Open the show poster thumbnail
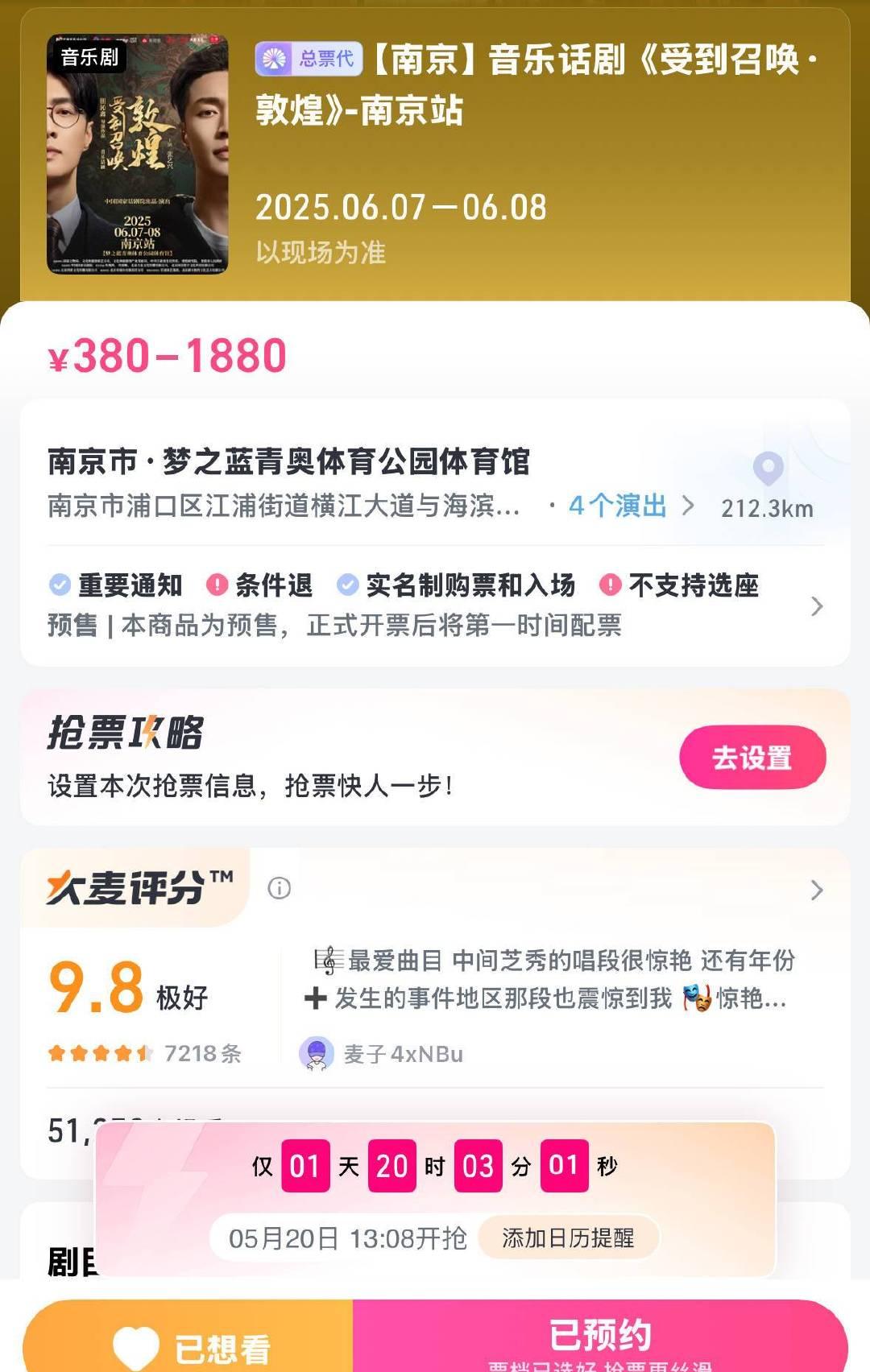This screenshot has width=870, height=1372. pyautogui.click(x=137, y=154)
